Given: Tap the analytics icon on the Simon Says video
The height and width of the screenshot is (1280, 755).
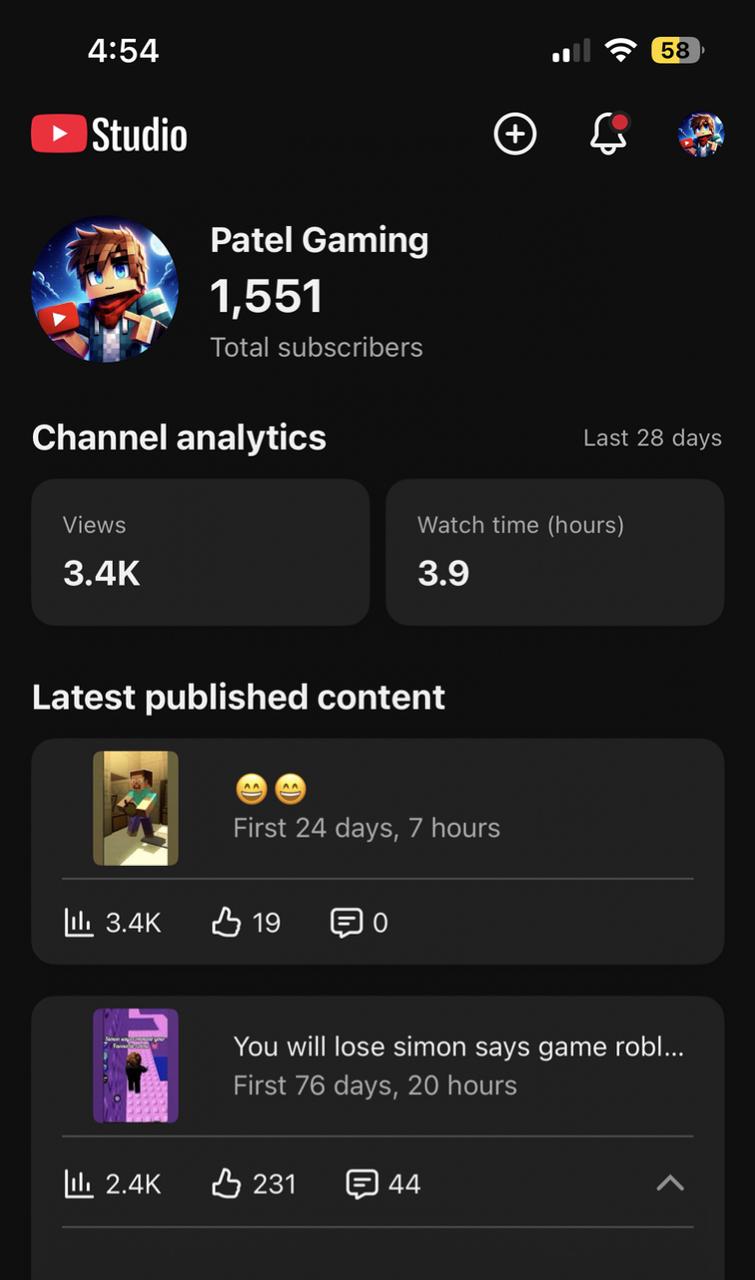Looking at the screenshot, I should [x=80, y=1184].
